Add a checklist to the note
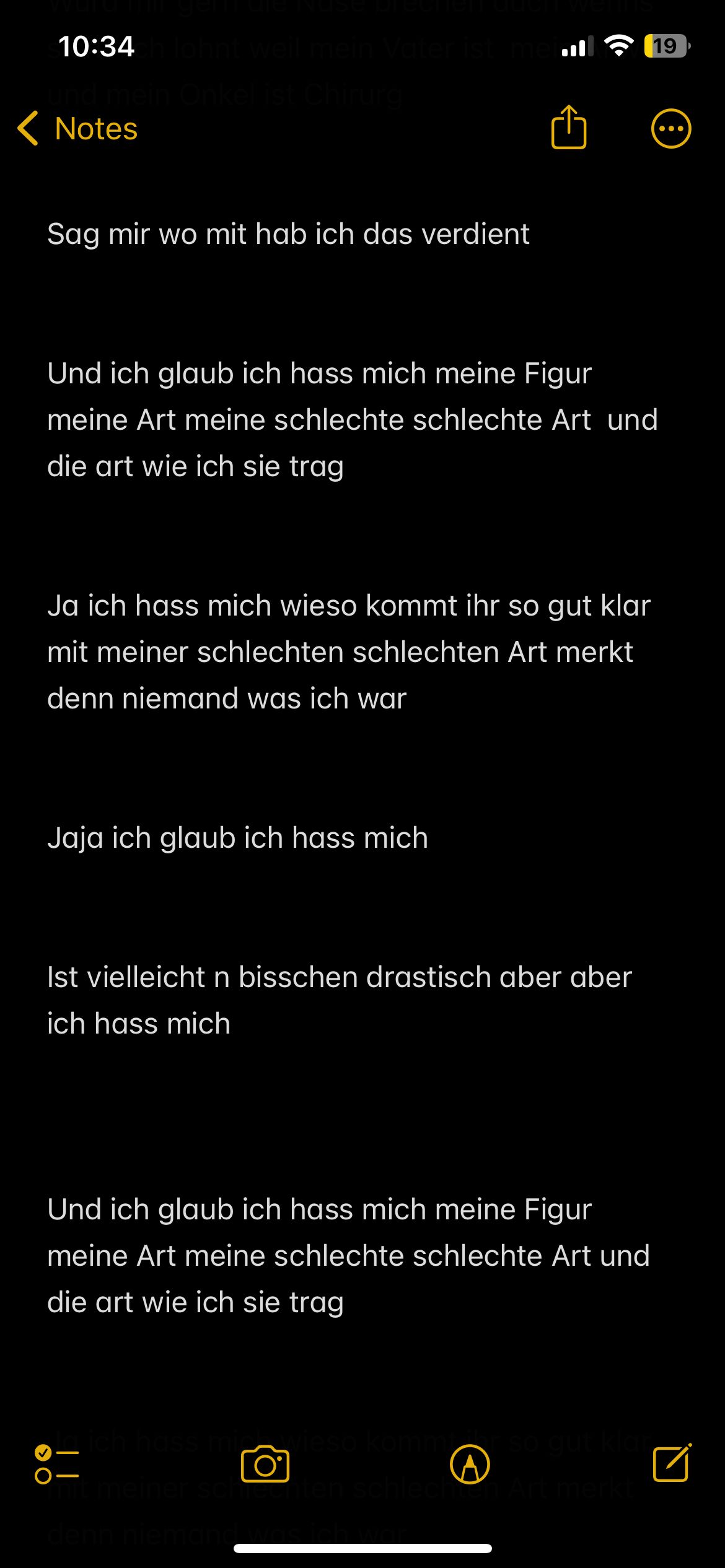The image size is (725, 1568). [x=56, y=1464]
